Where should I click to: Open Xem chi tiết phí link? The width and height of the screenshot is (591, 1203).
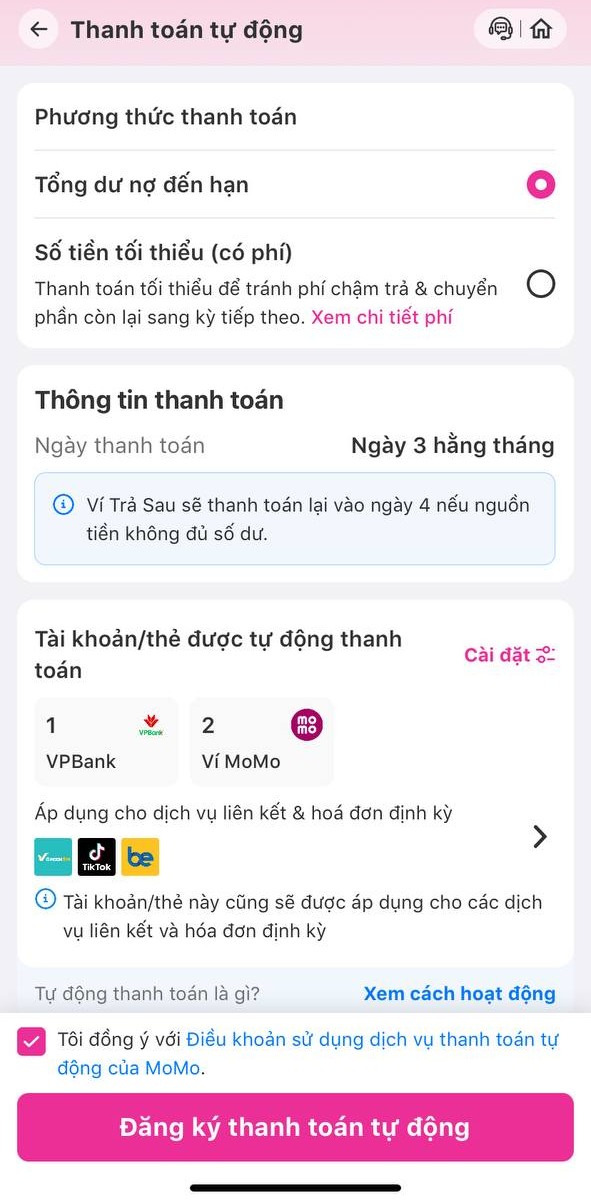pos(382,317)
